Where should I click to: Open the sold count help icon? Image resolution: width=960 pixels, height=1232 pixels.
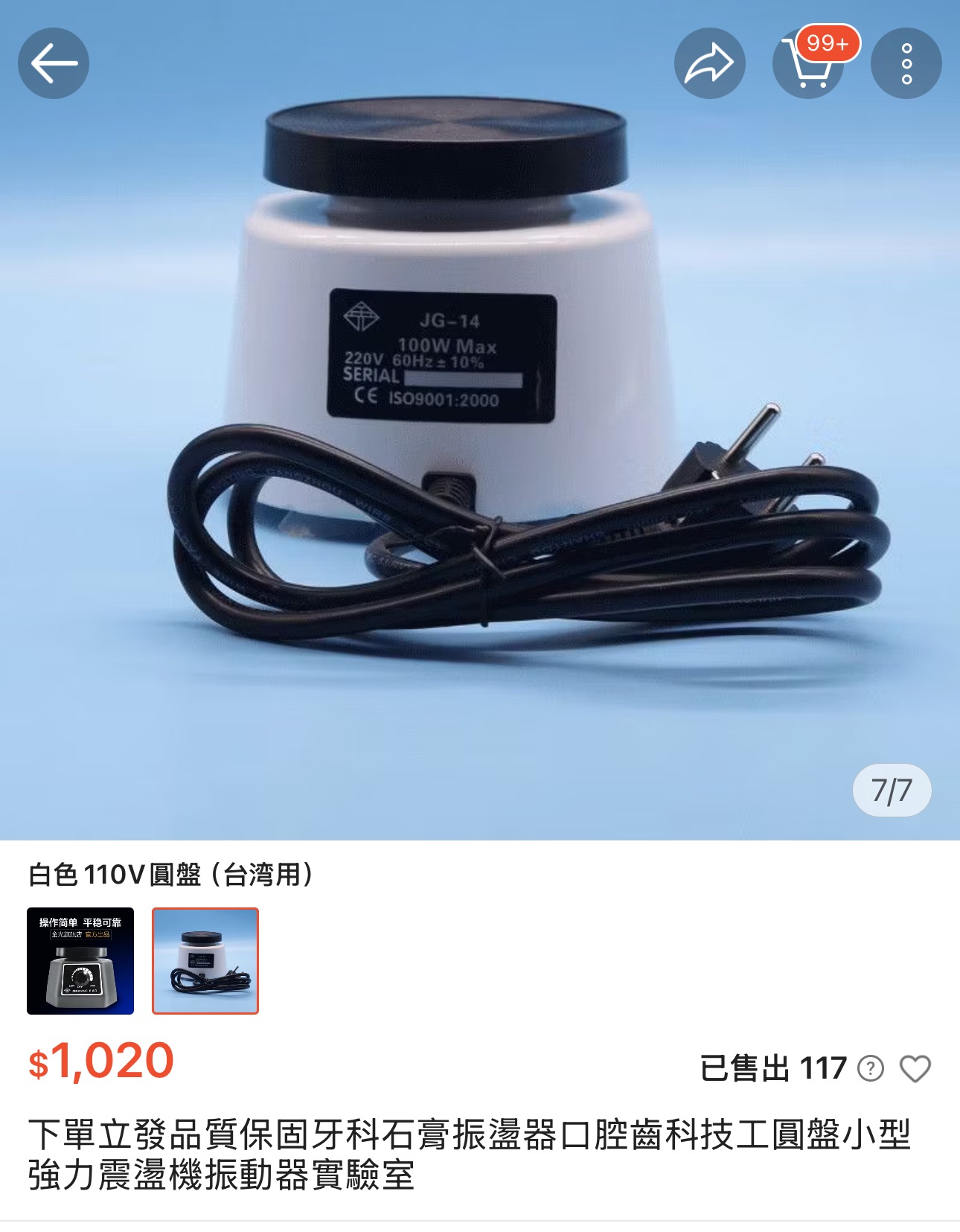870,1068
